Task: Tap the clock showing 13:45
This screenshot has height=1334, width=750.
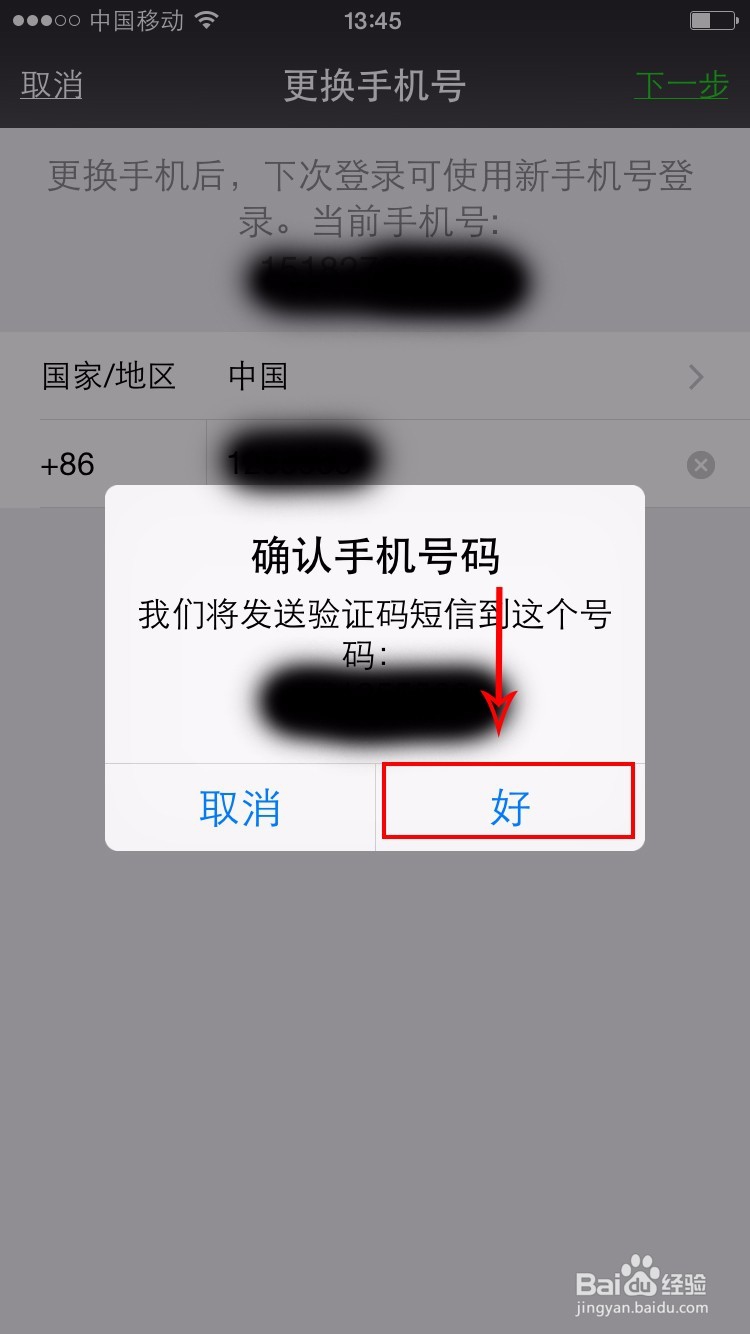Action: [x=375, y=20]
